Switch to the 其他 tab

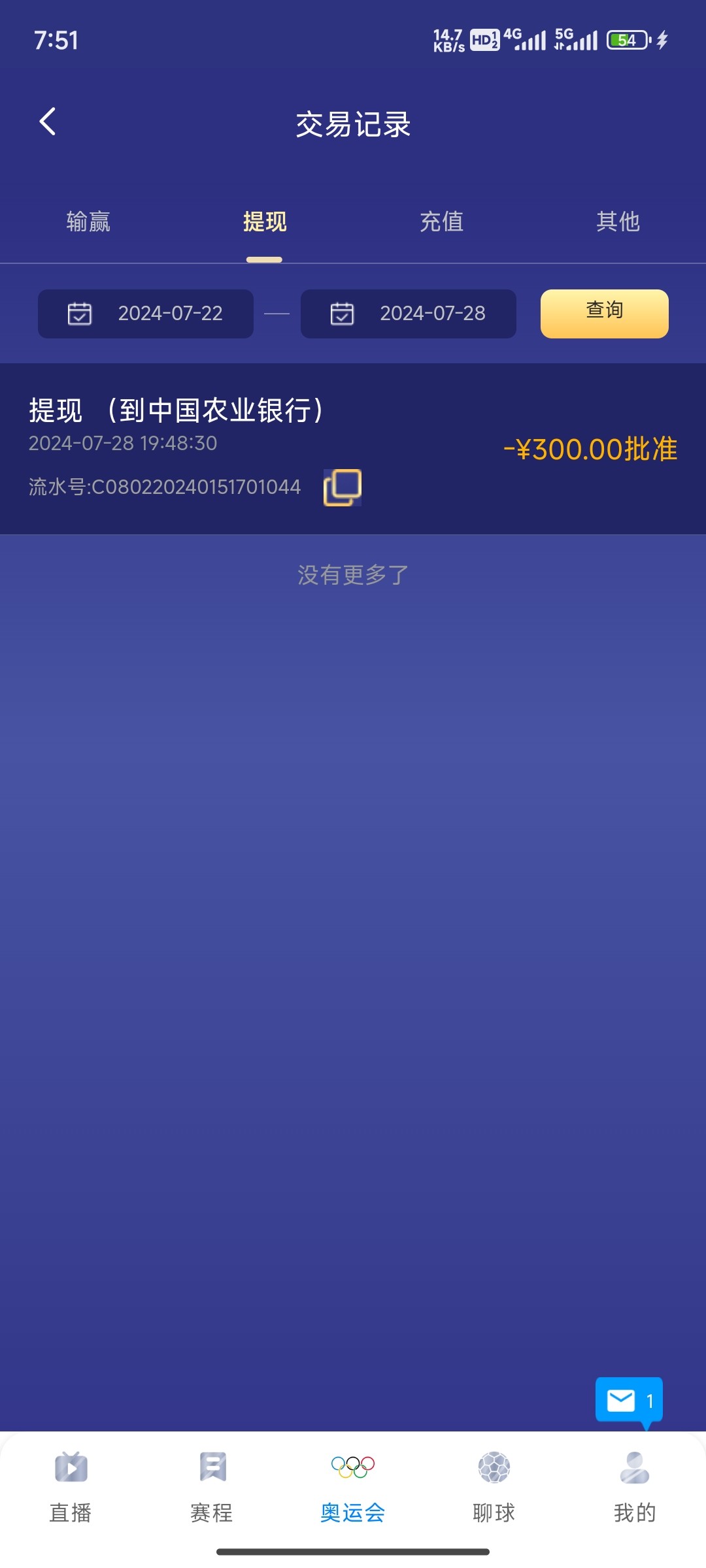[x=618, y=222]
